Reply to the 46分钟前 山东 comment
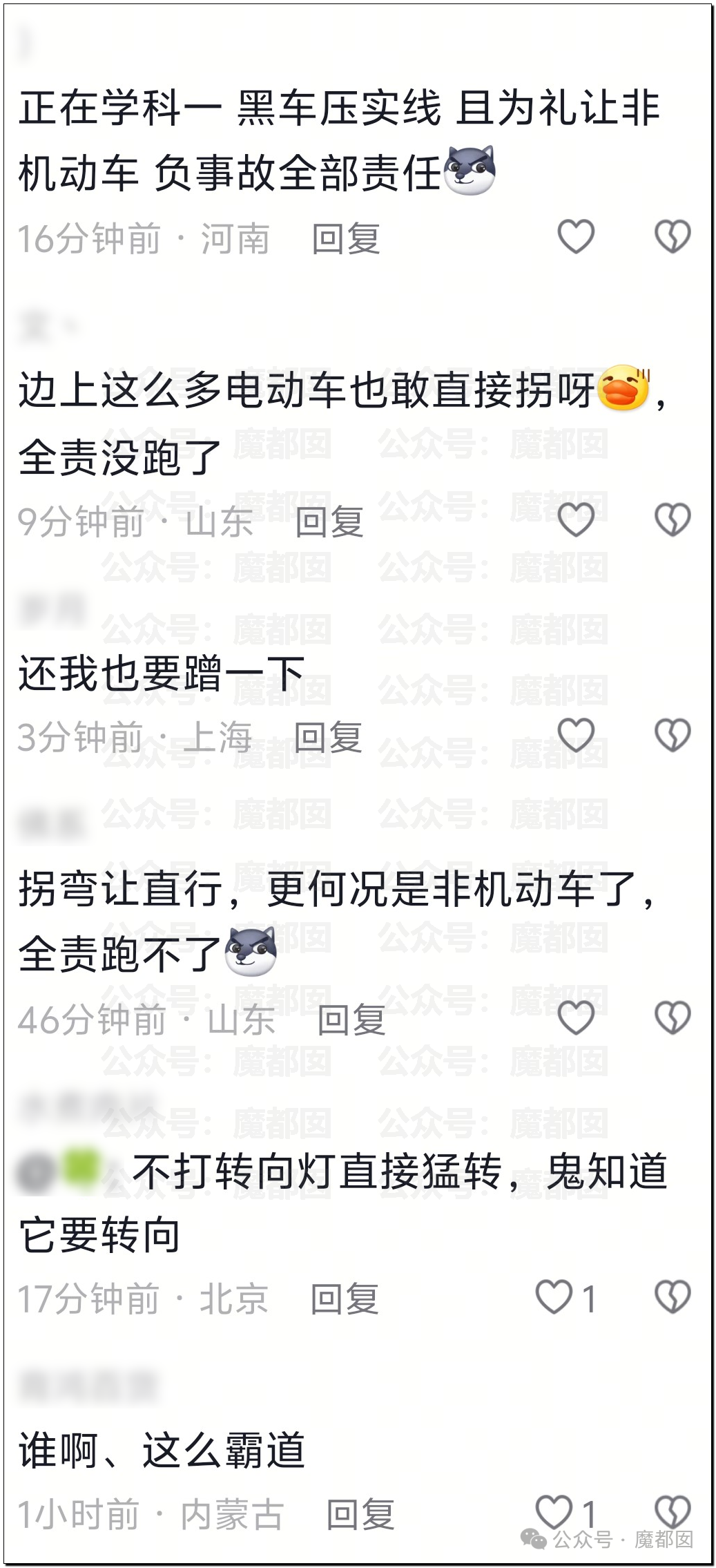 (351, 1020)
